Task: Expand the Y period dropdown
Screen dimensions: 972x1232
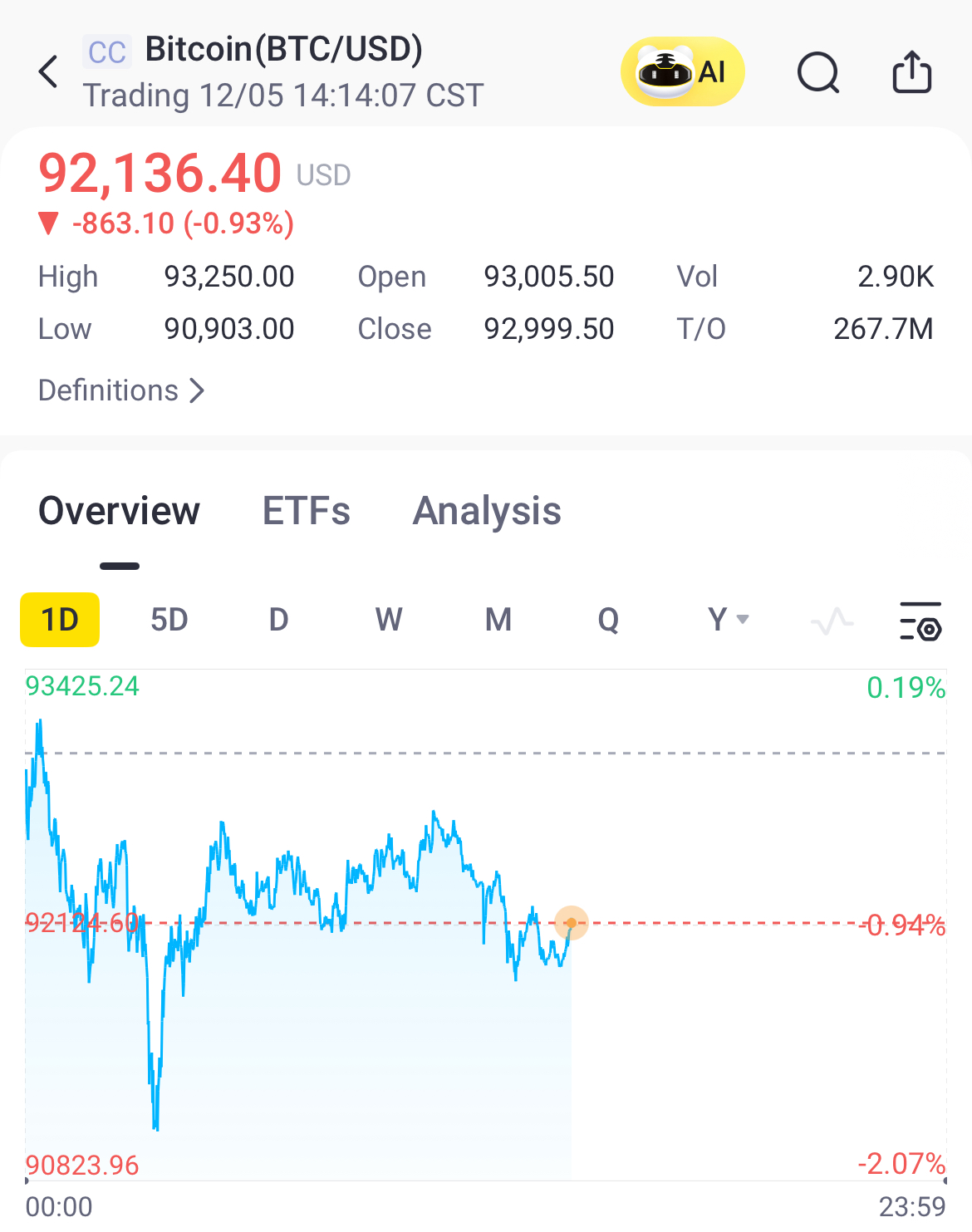Action: (x=728, y=620)
